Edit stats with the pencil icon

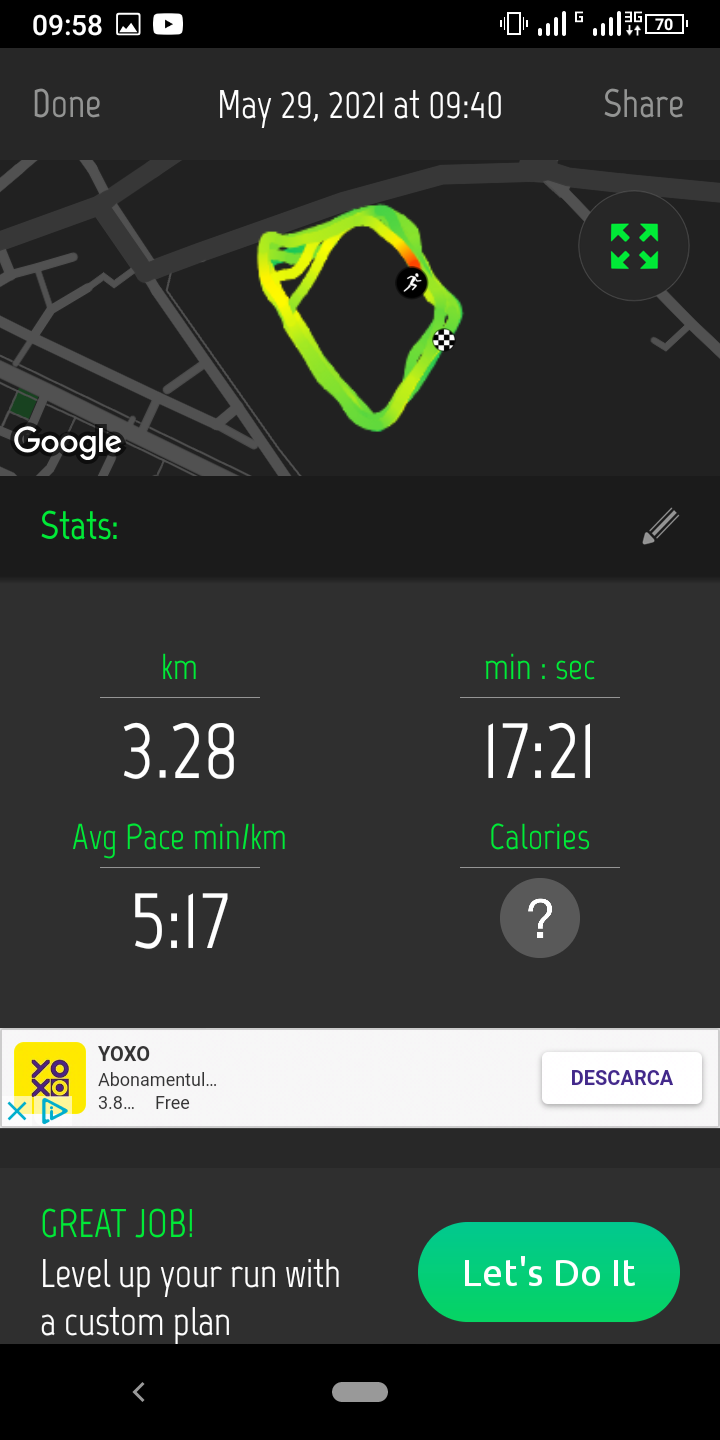[660, 526]
